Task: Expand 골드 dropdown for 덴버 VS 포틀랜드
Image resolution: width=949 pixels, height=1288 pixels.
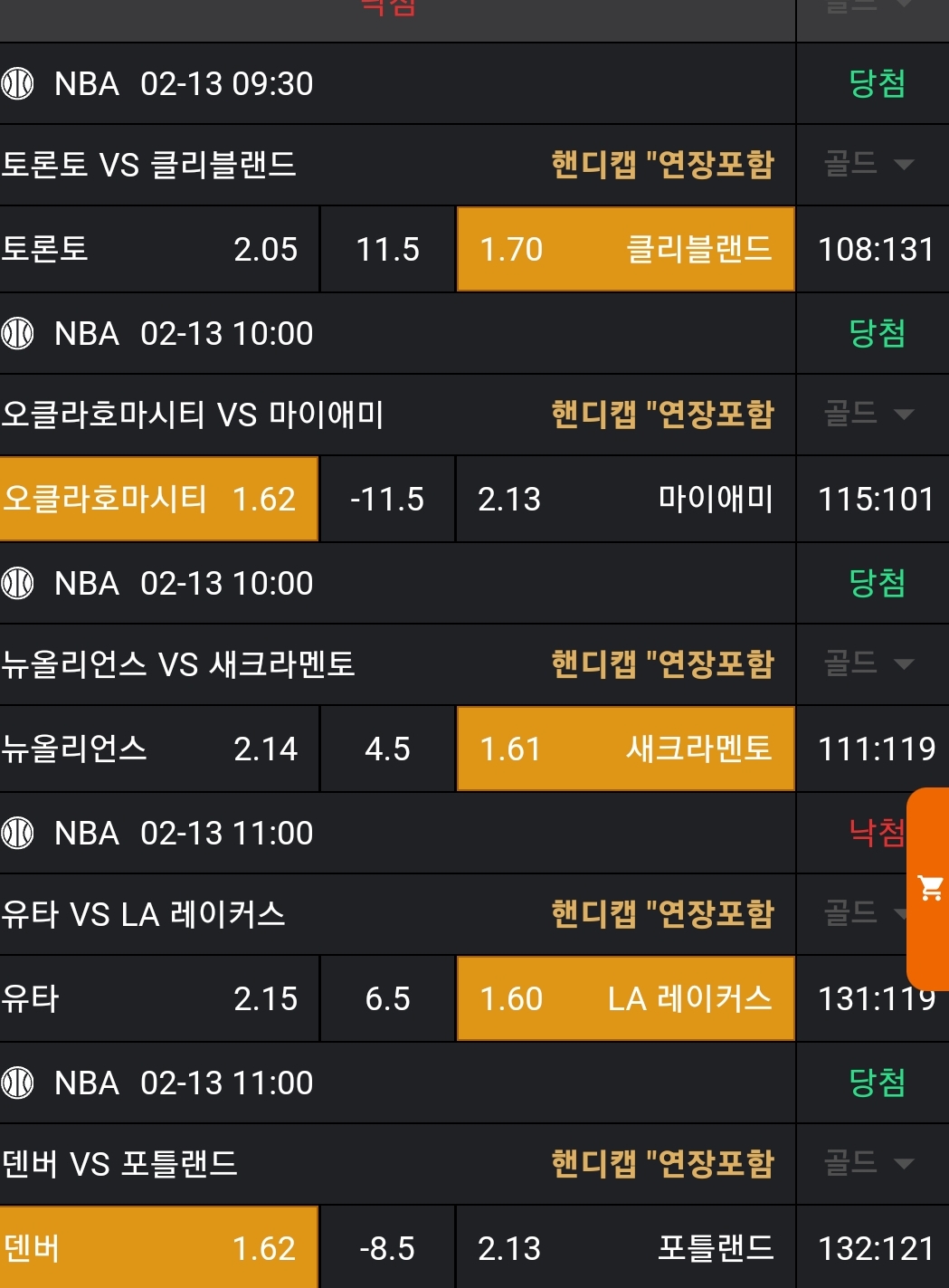Action: pos(870,1164)
